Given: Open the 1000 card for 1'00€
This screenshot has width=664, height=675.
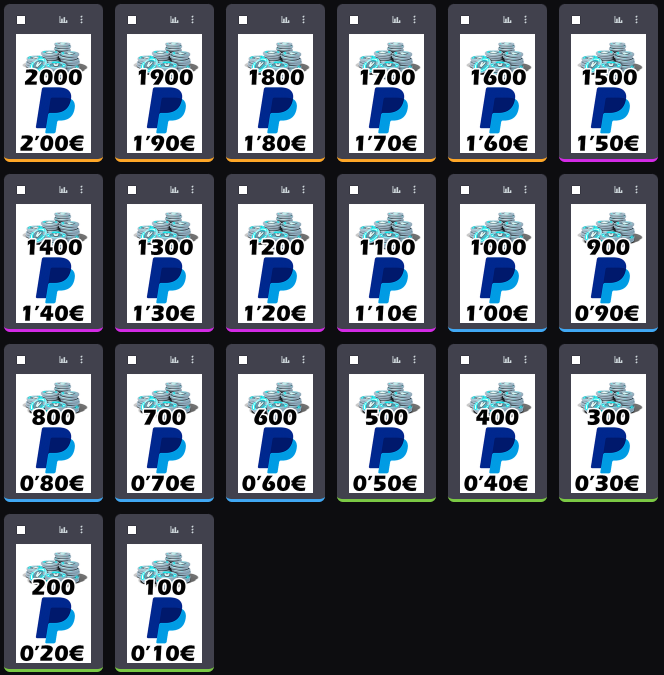Looking at the screenshot, I should tap(497, 264).
